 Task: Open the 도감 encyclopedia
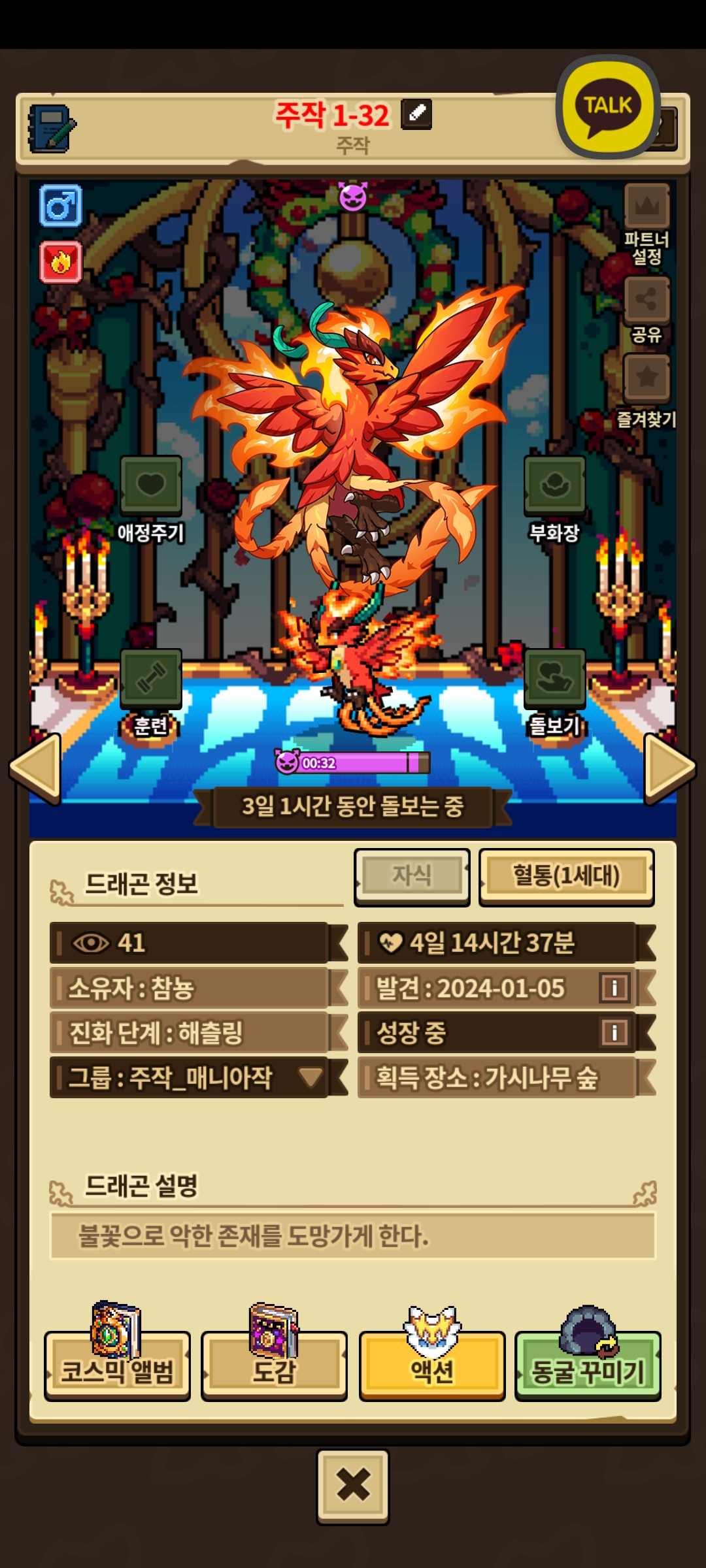[x=274, y=1367]
